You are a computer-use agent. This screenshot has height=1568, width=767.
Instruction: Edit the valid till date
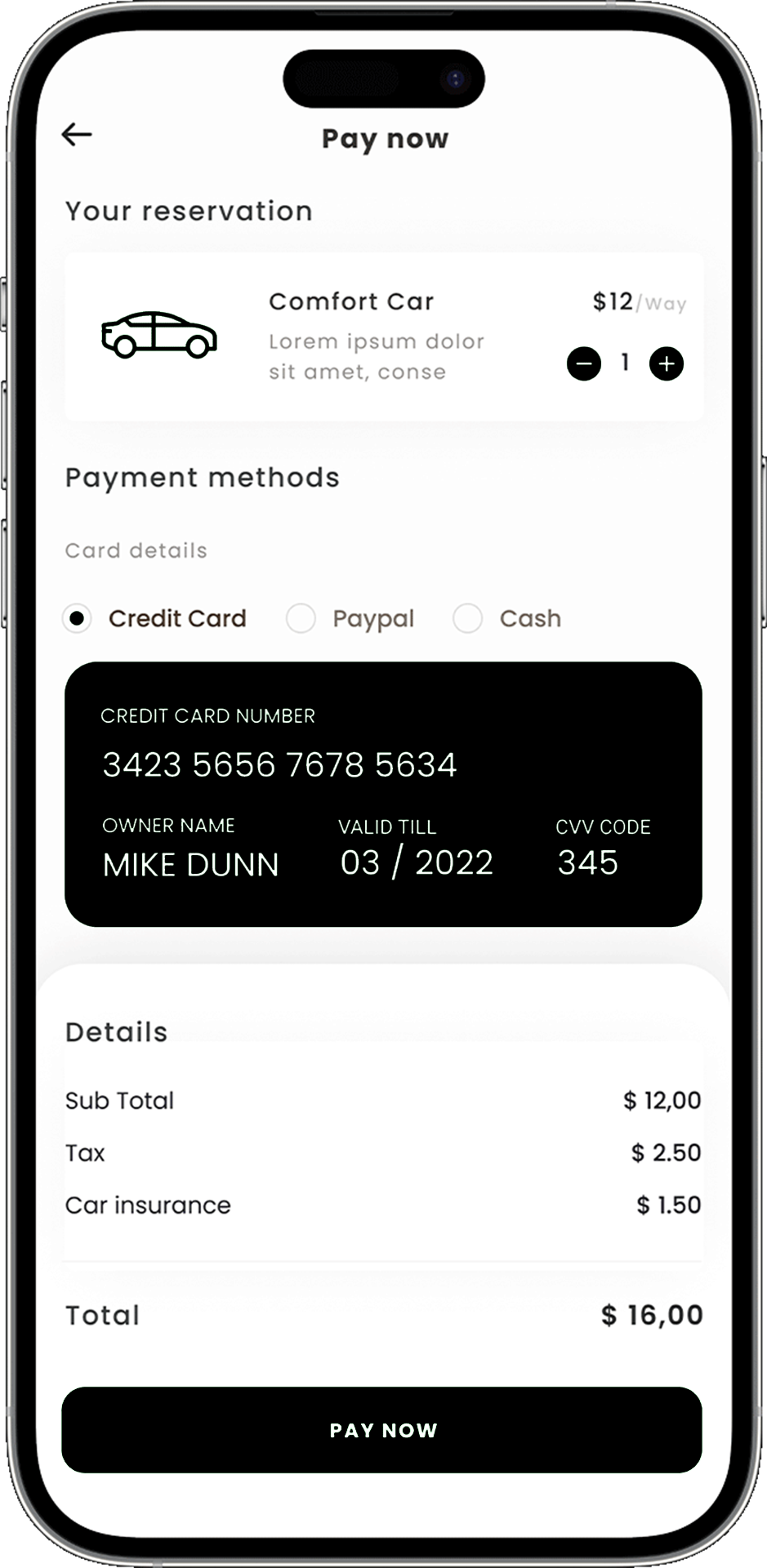coord(417,863)
